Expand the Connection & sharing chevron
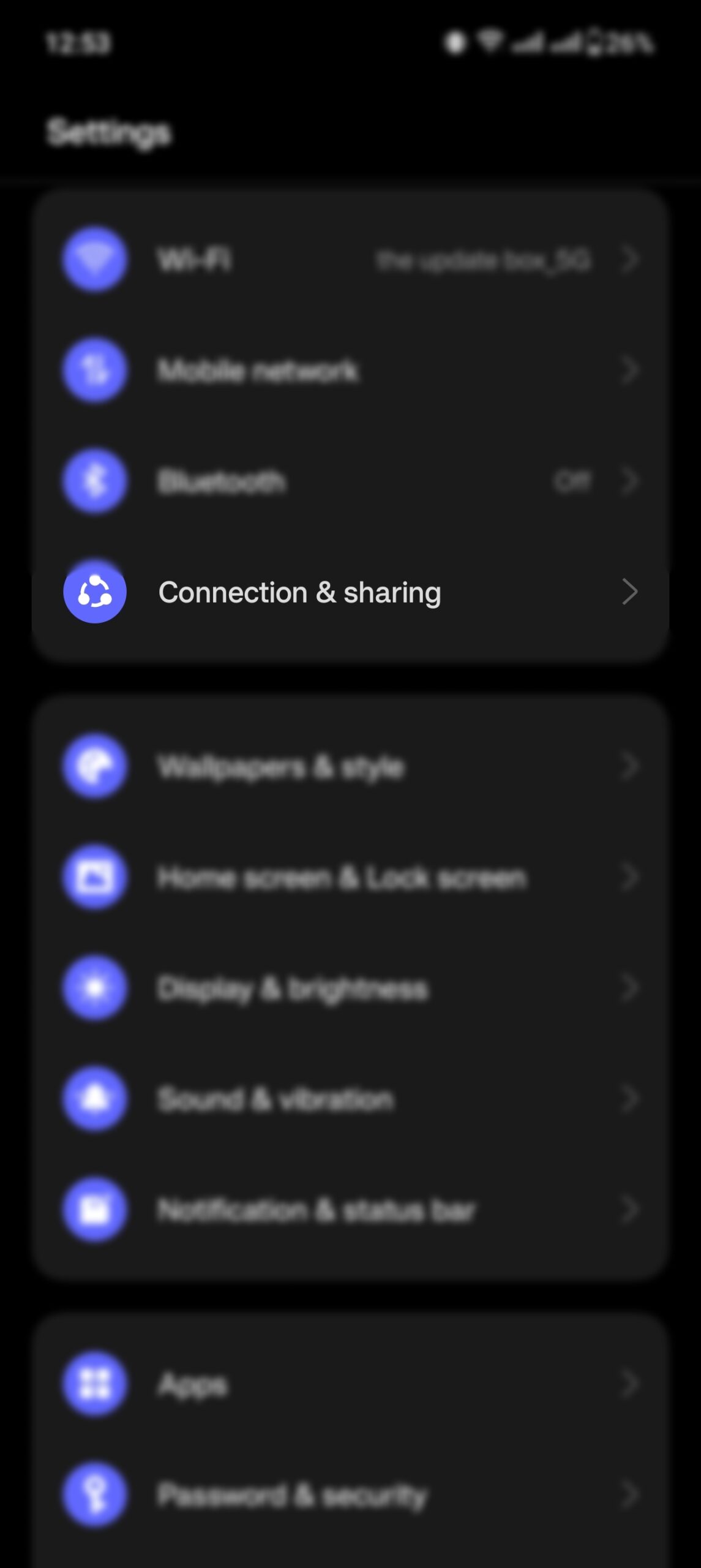The height and width of the screenshot is (1568, 701). tap(631, 592)
